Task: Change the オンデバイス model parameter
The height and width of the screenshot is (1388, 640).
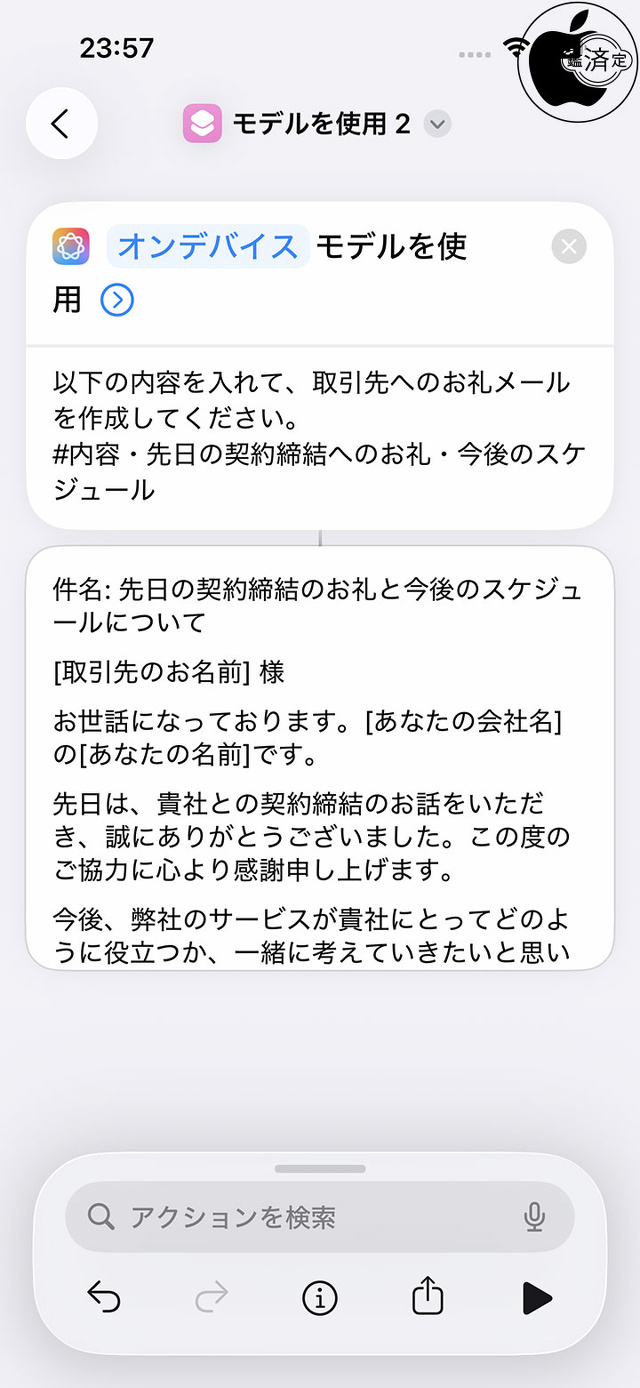Action: point(208,246)
